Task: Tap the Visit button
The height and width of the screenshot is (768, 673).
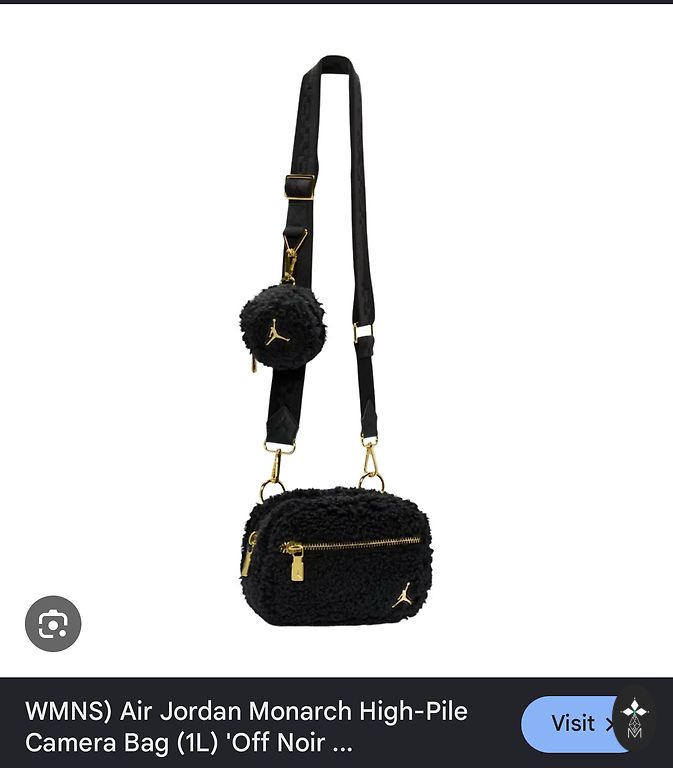Action: point(571,723)
